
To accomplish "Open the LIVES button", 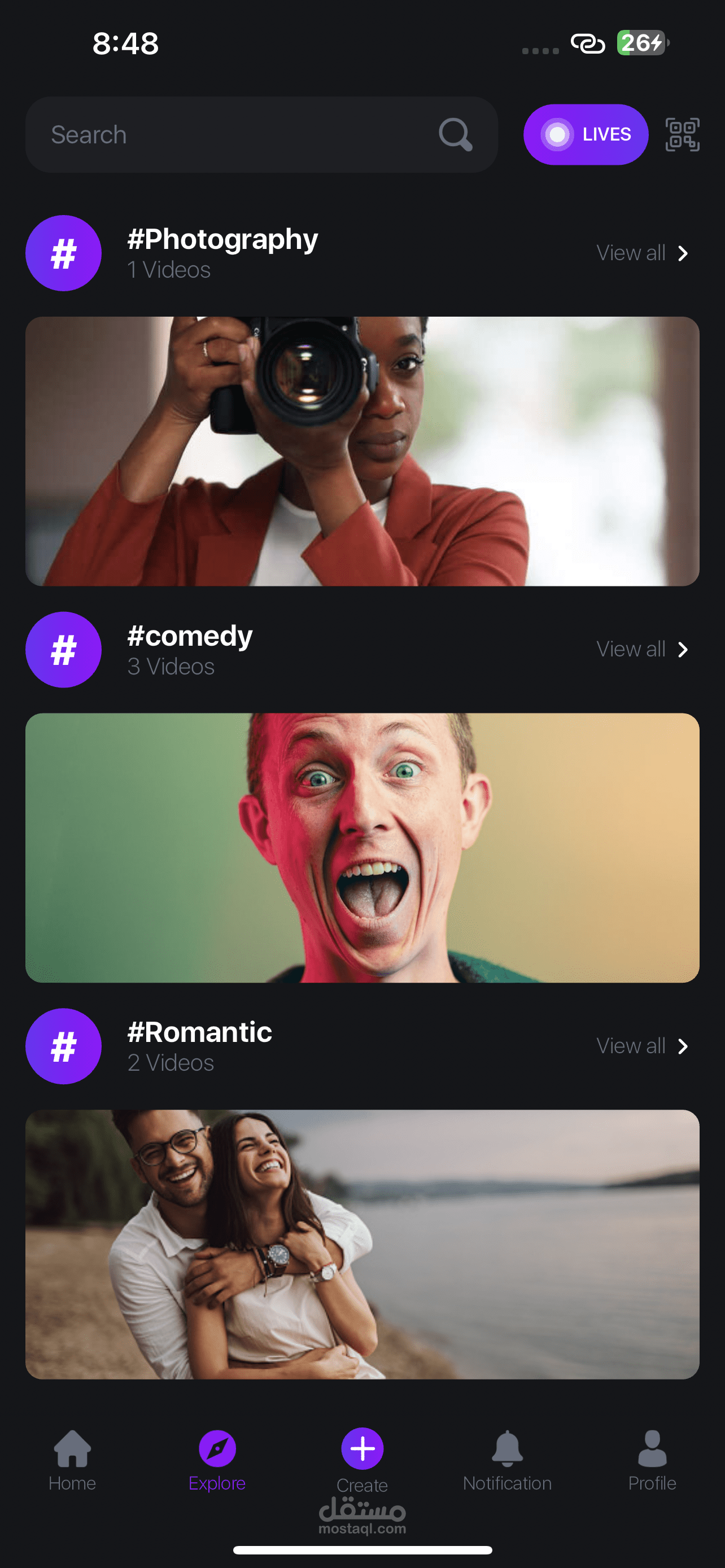I will 586,134.
